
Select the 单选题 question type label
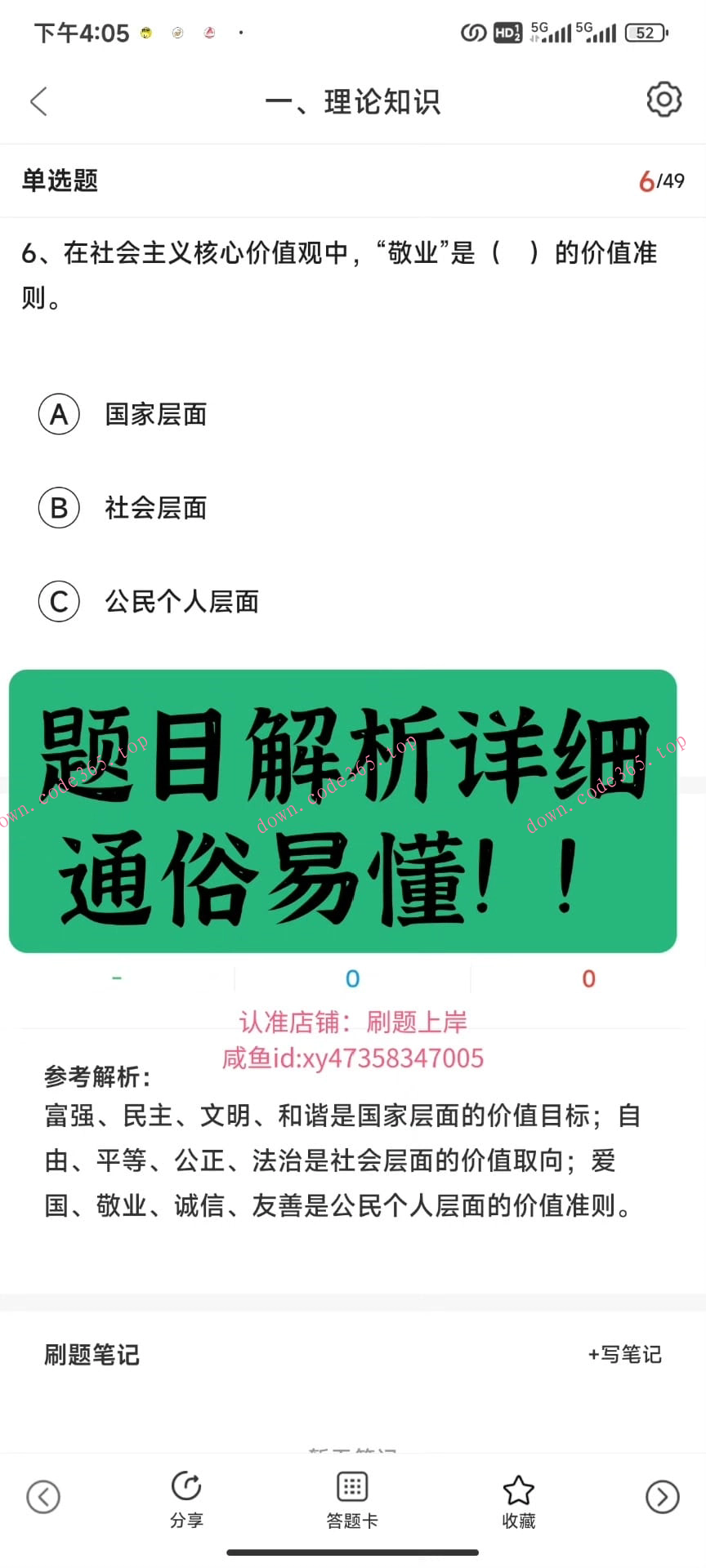pos(58,180)
